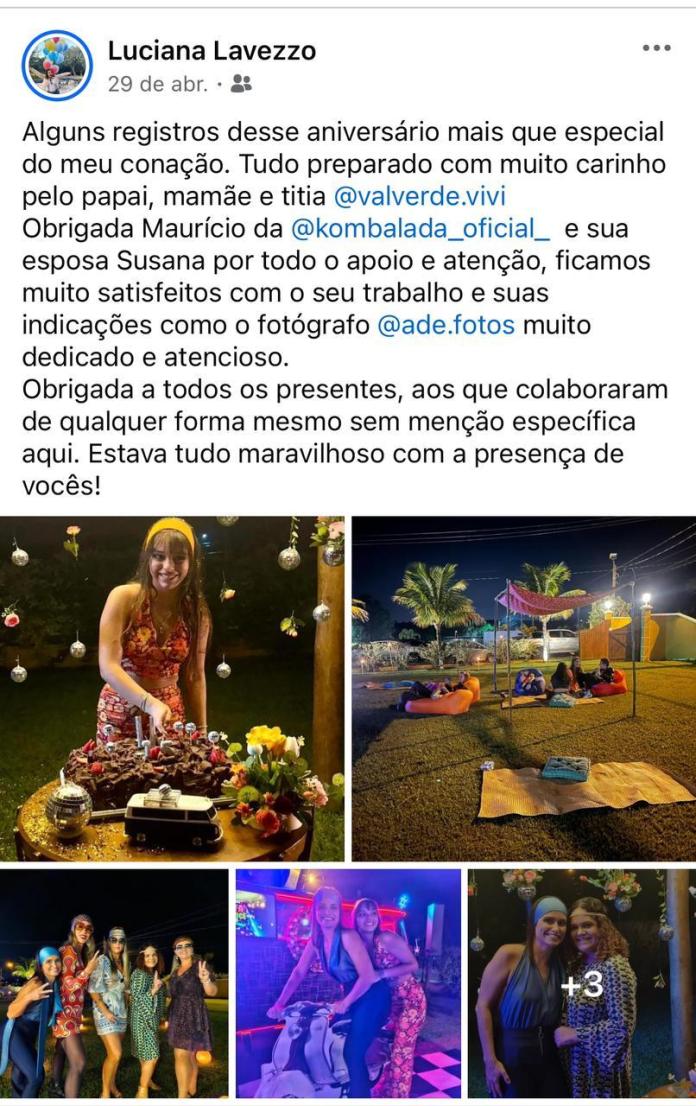Image resolution: width=696 pixels, height=1106 pixels.
Task: View the photo of two women on a scooter
Action: [348, 982]
